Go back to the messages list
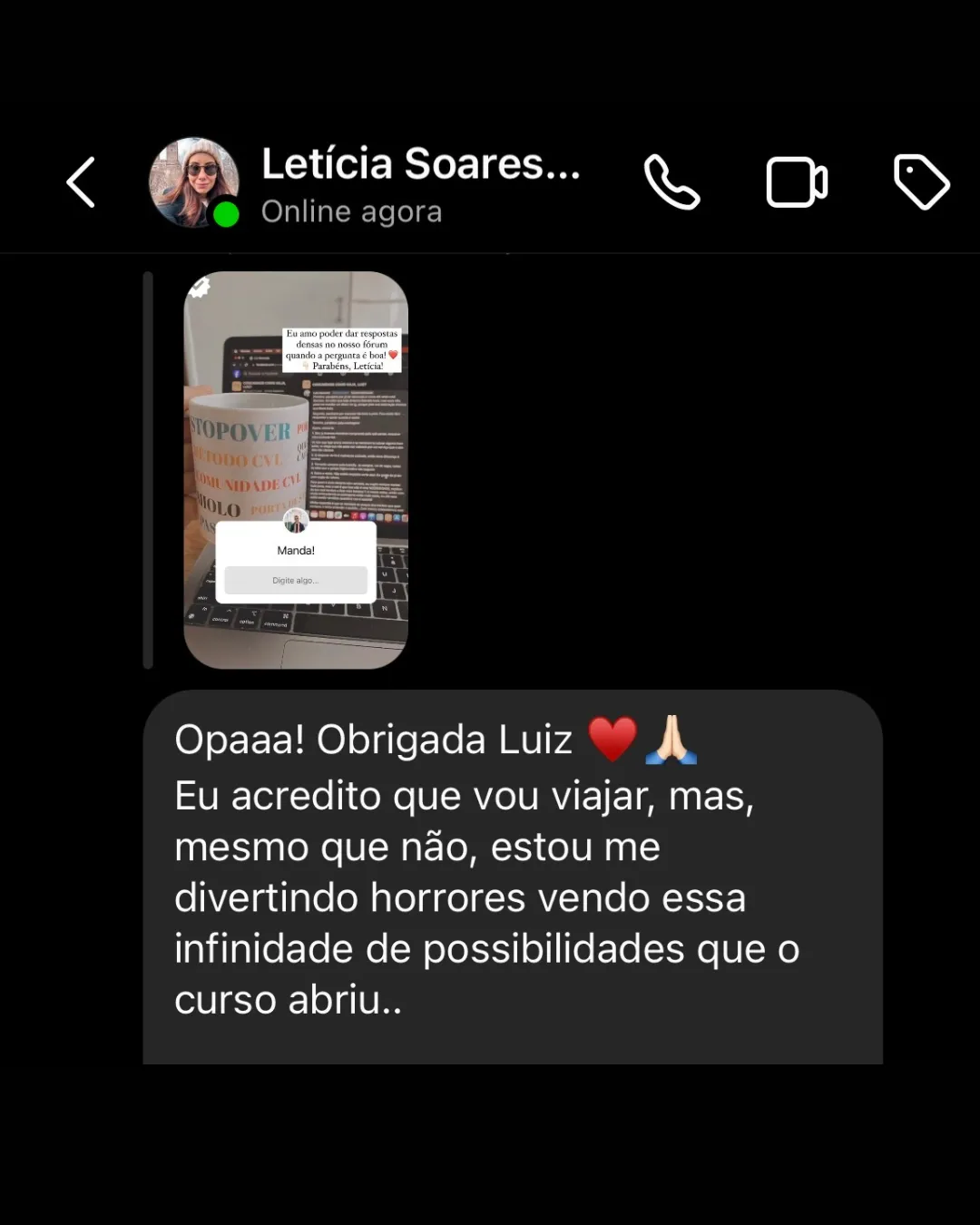Viewport: 980px width, 1225px height. coord(81,182)
